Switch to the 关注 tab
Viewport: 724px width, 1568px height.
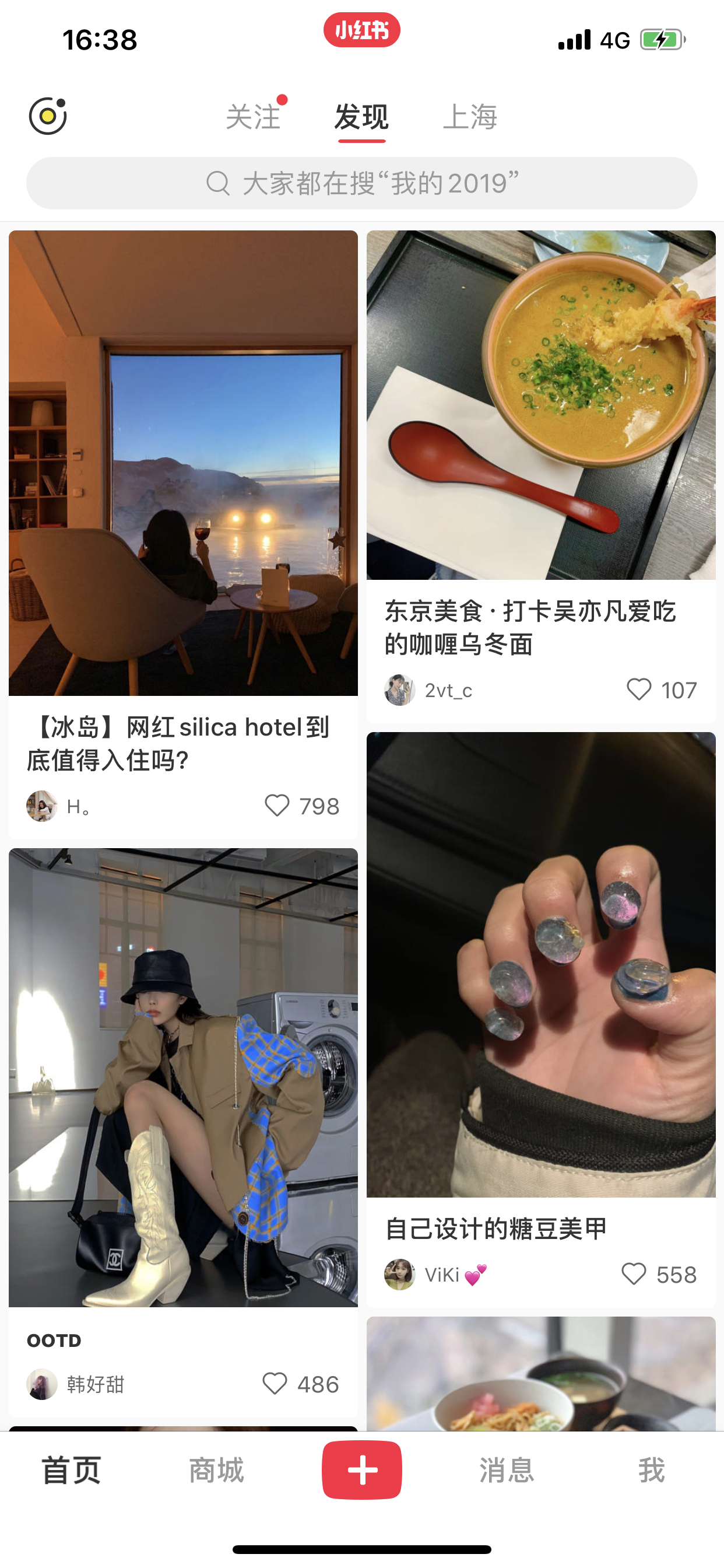tap(253, 117)
